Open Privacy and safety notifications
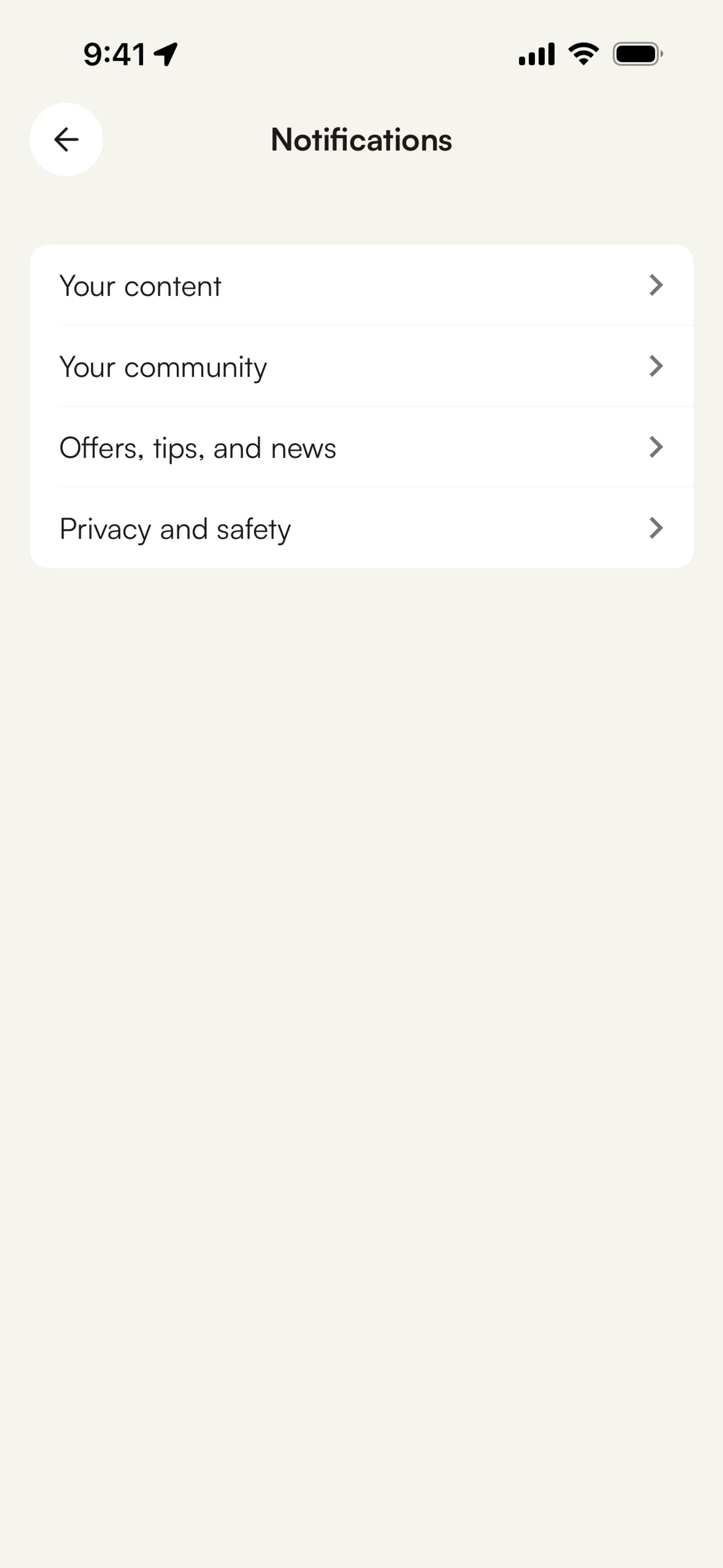 point(361,528)
